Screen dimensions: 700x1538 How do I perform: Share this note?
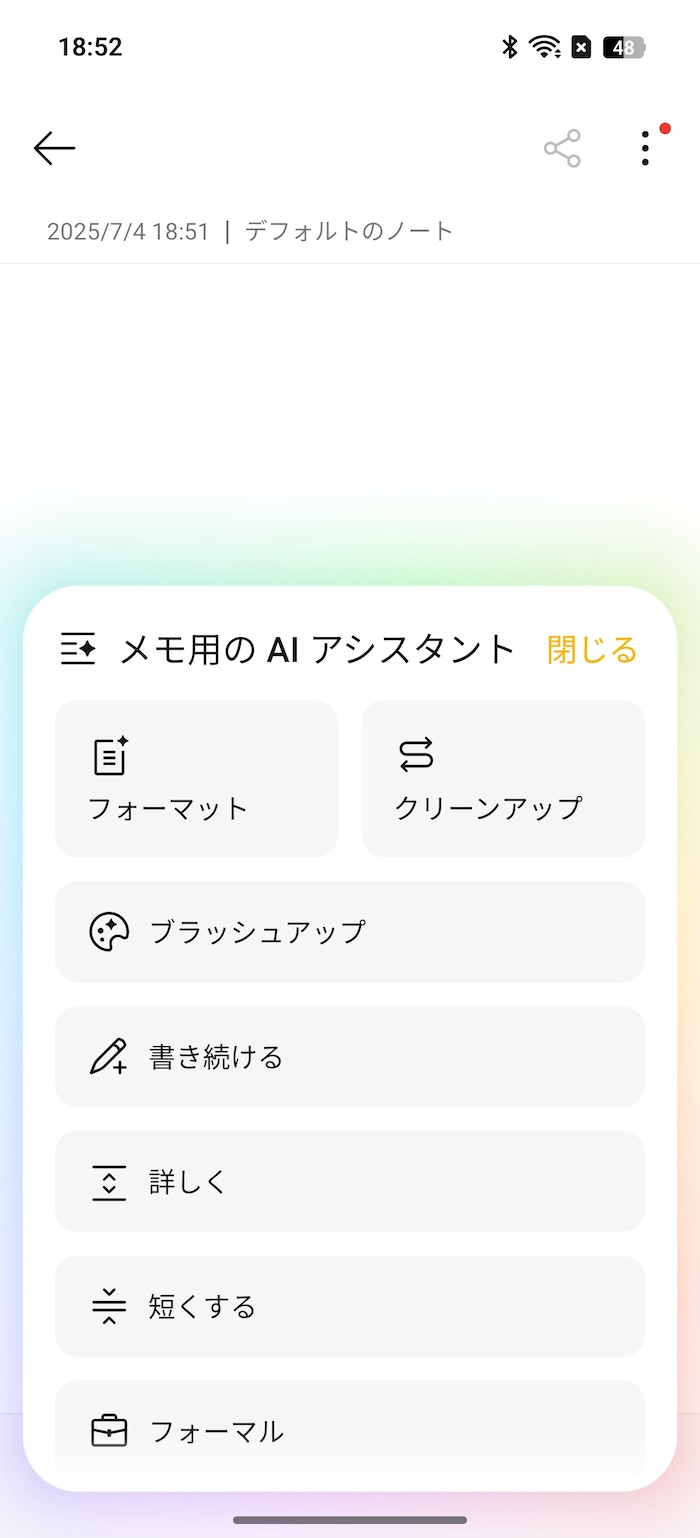(x=562, y=149)
